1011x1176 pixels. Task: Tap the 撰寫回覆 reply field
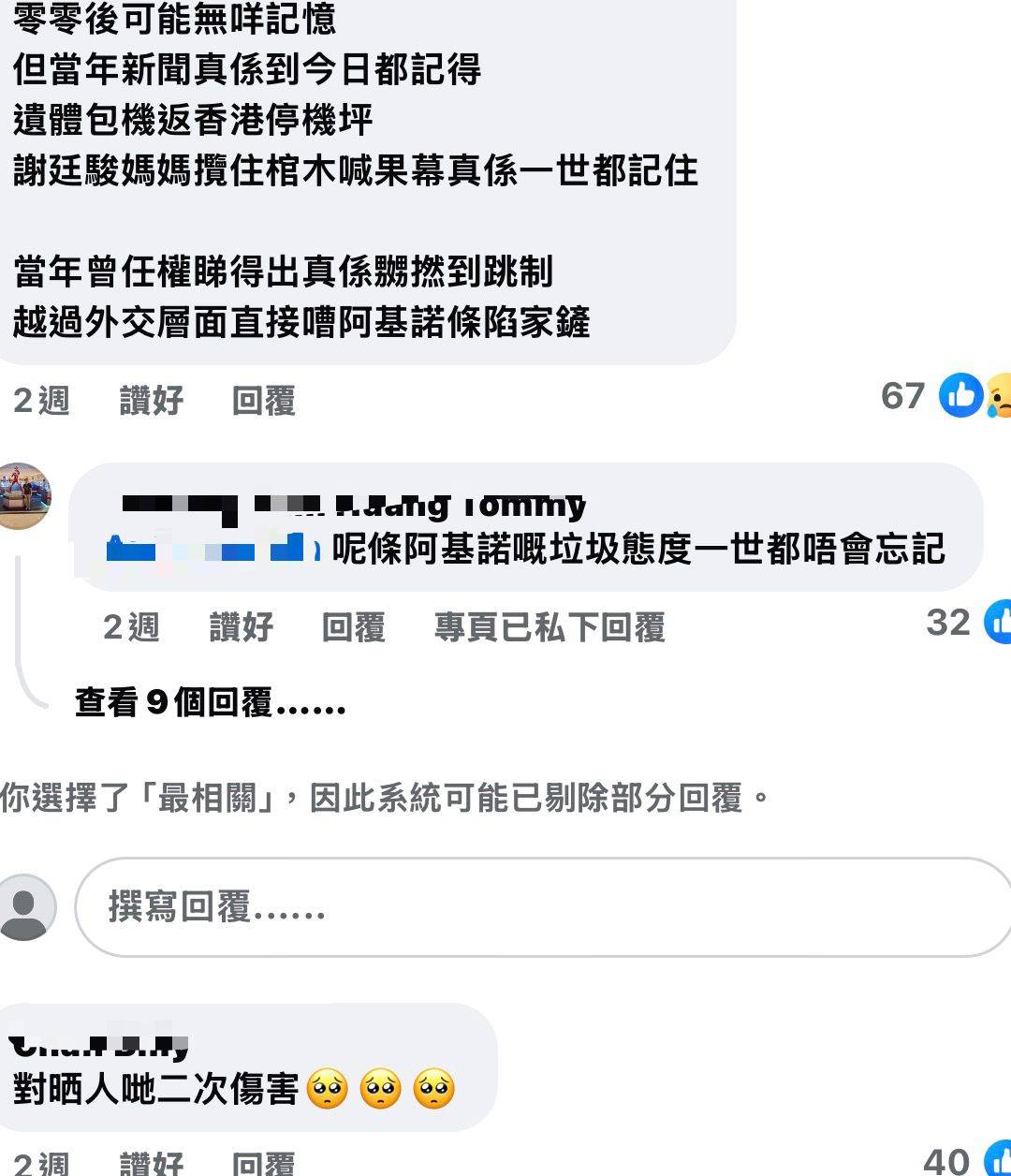pyautogui.click(x=543, y=907)
